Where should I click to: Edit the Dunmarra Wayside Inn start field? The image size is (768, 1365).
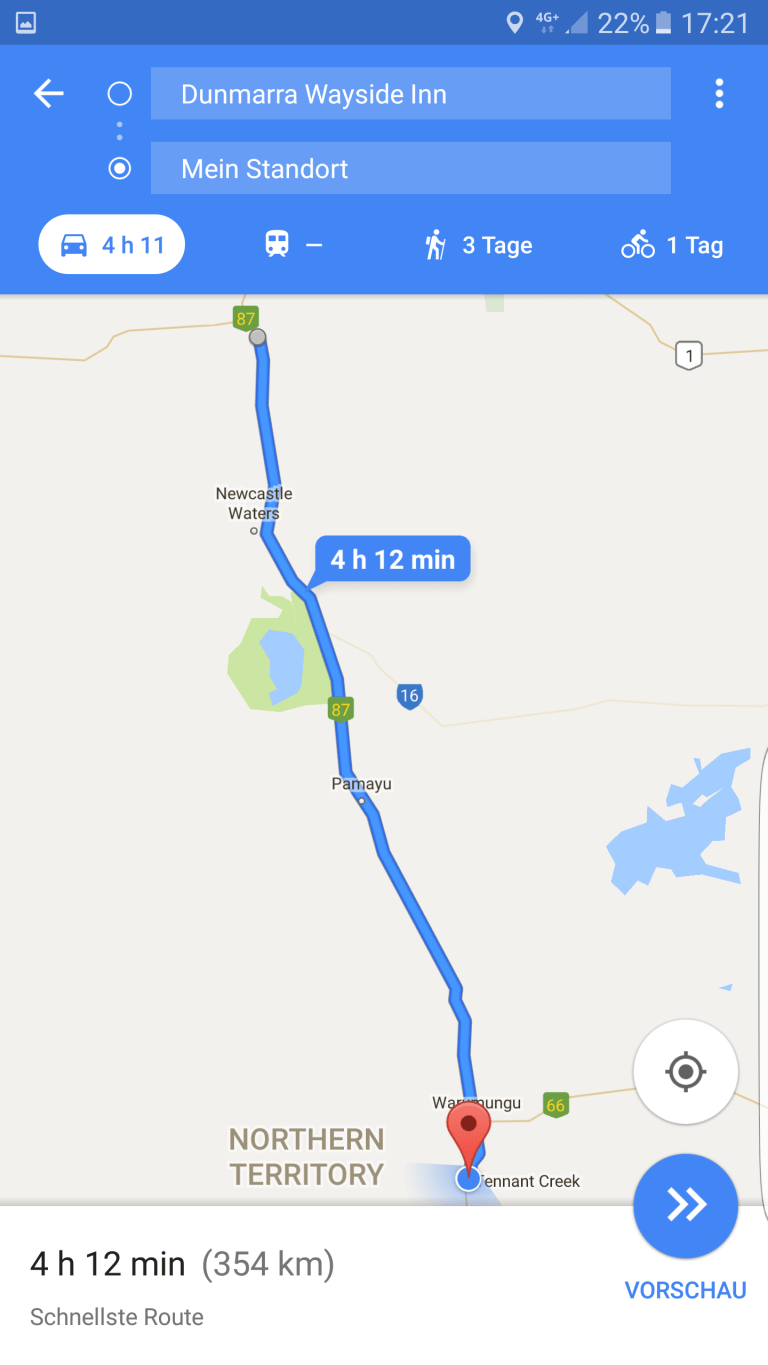410,94
